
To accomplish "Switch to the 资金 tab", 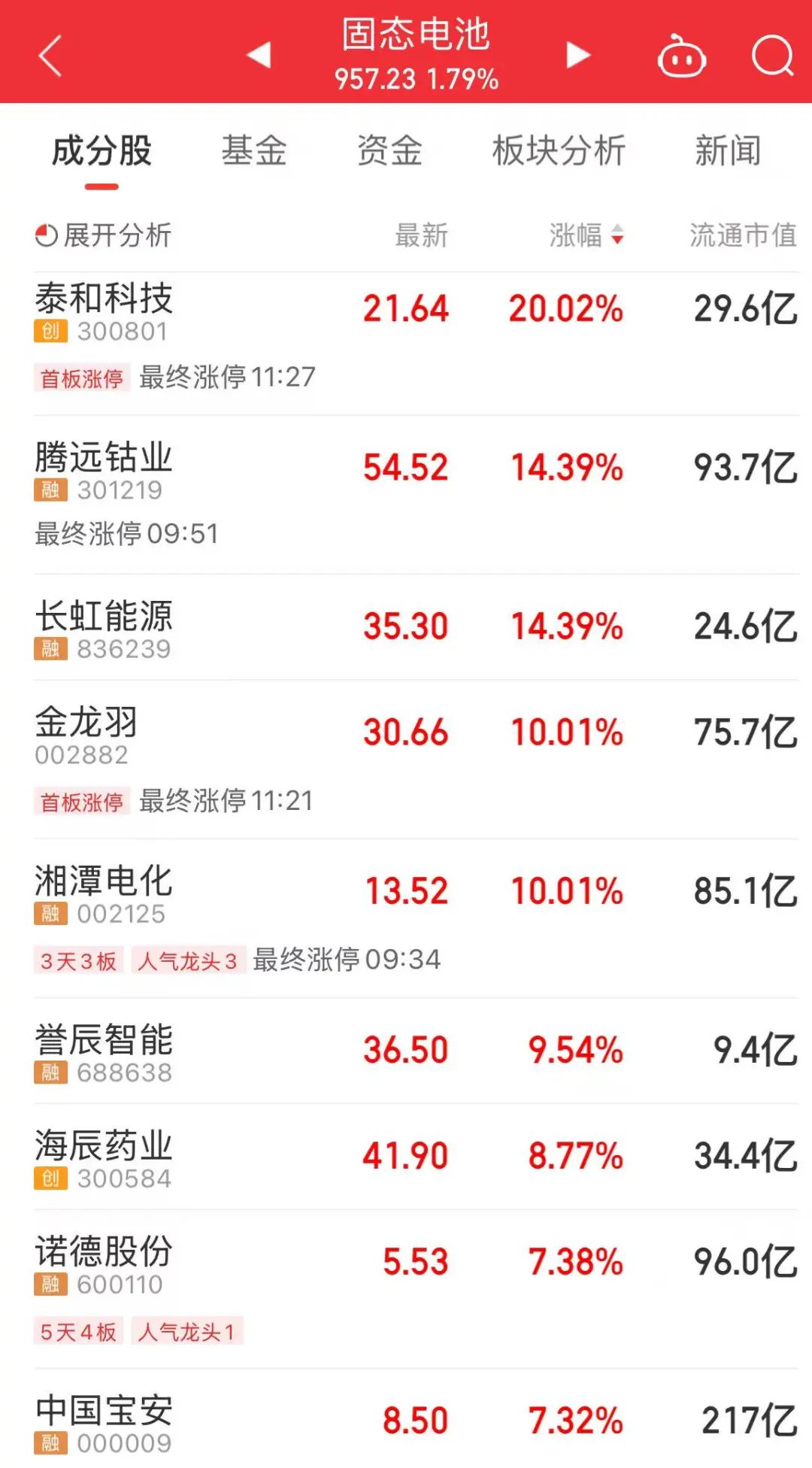I will click(x=389, y=150).
